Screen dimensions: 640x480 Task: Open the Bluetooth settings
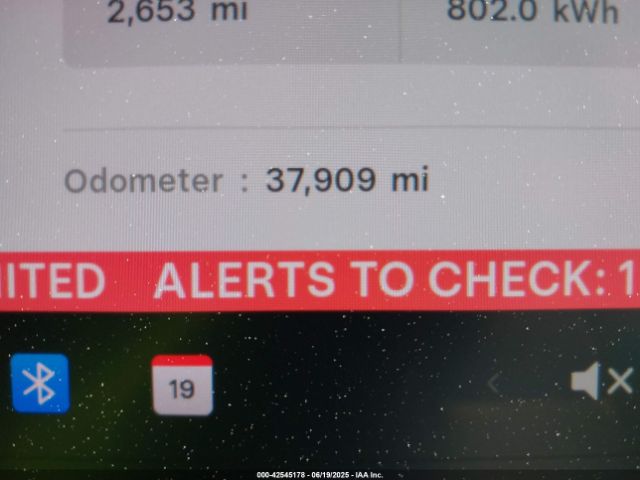click(x=40, y=383)
